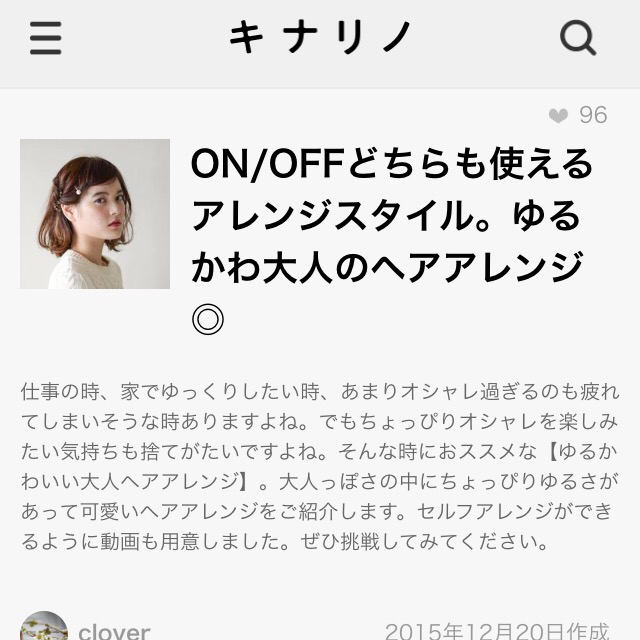
Task: Open the hamburger menu
Action: pos(45,38)
